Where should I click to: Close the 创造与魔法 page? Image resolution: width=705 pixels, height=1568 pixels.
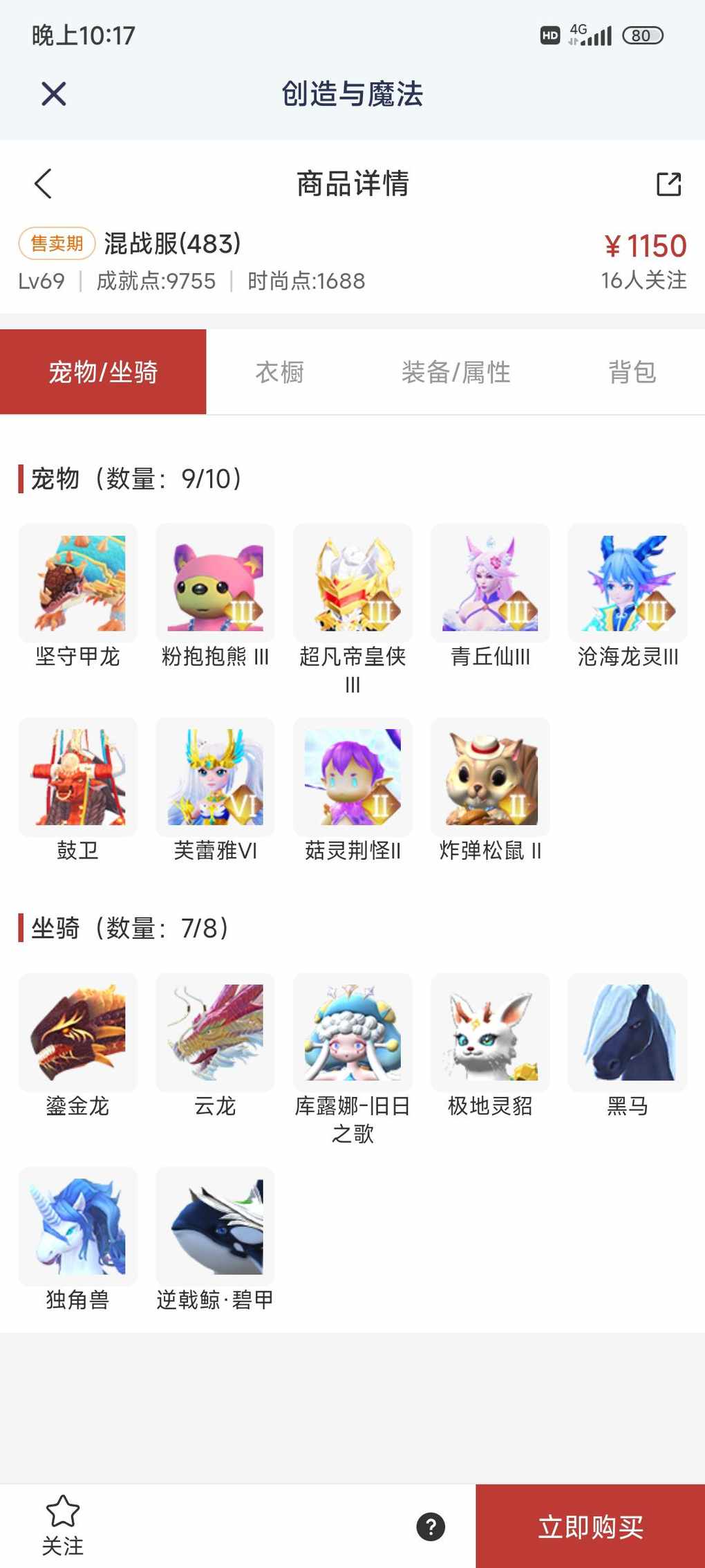coord(53,93)
